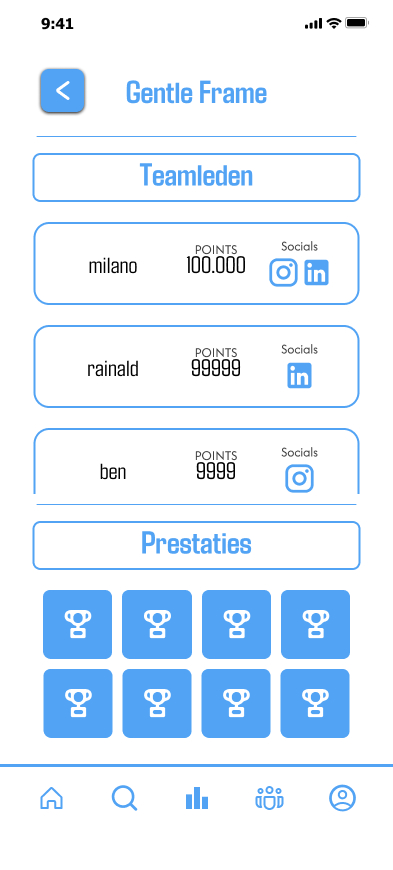The image size is (393, 870).
Task: Open milano's LinkedIn profile
Action: [x=316, y=272]
